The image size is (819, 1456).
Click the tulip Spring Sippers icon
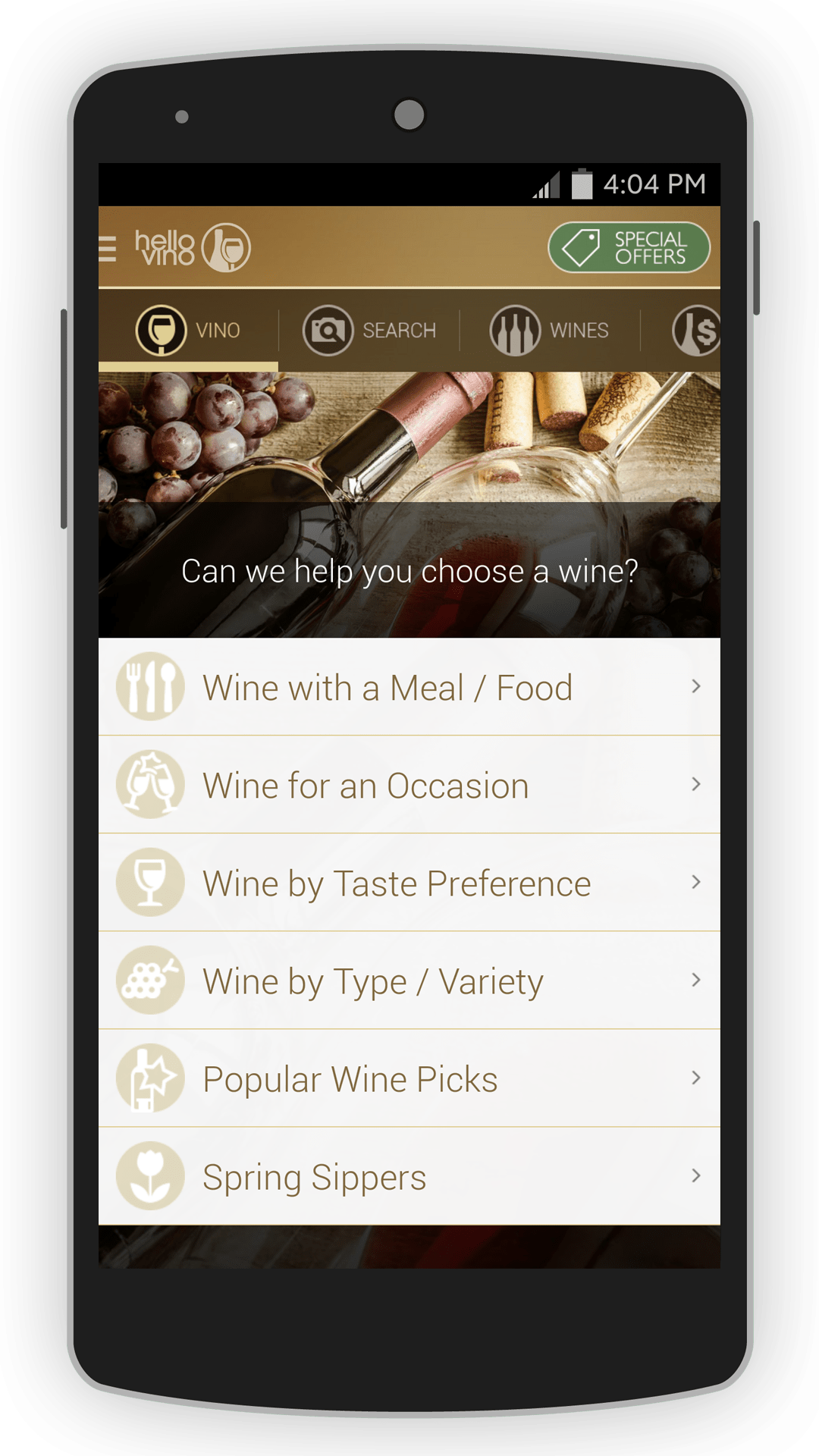point(150,1175)
